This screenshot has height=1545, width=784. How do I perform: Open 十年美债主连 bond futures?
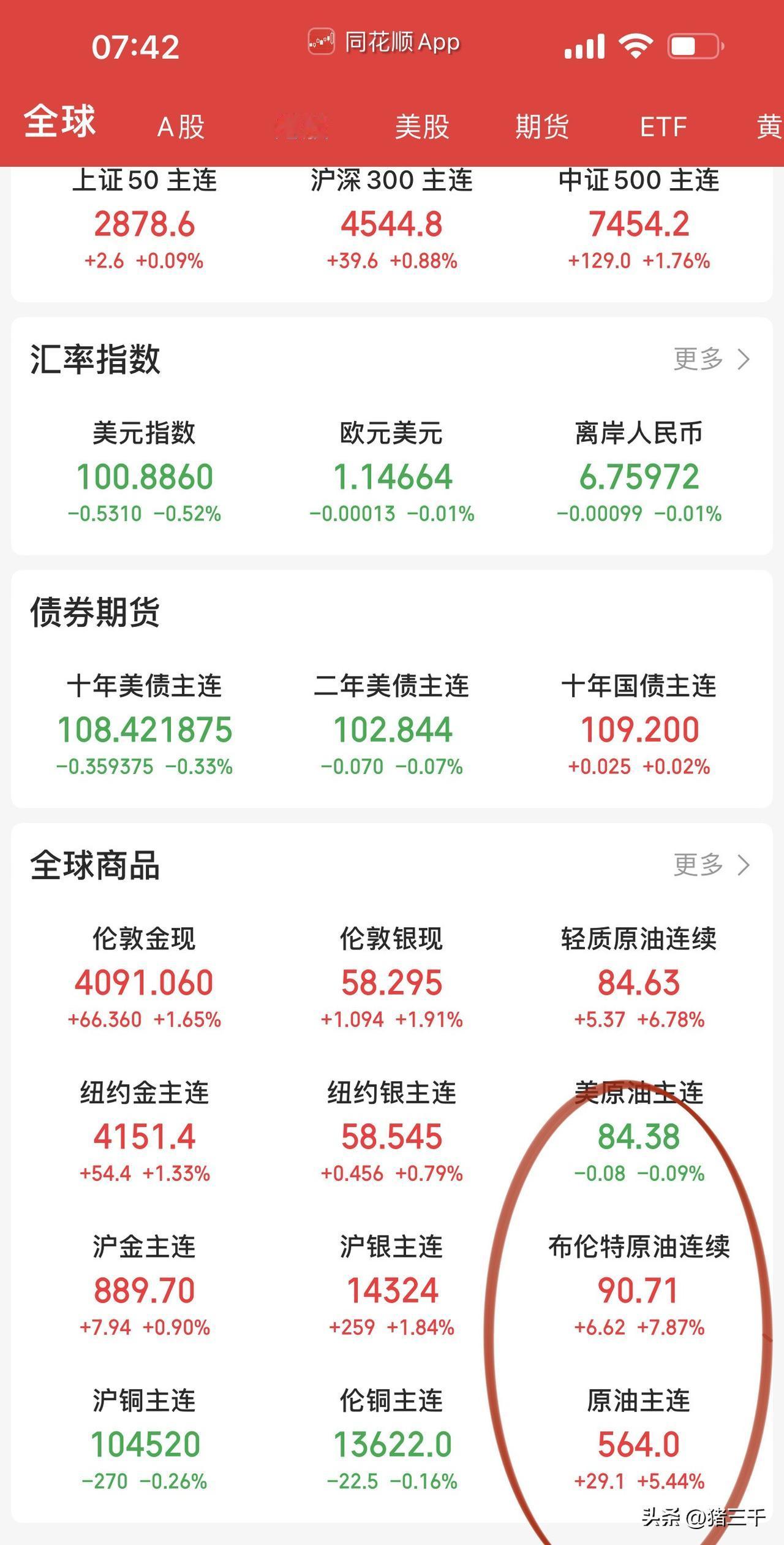tap(145, 725)
